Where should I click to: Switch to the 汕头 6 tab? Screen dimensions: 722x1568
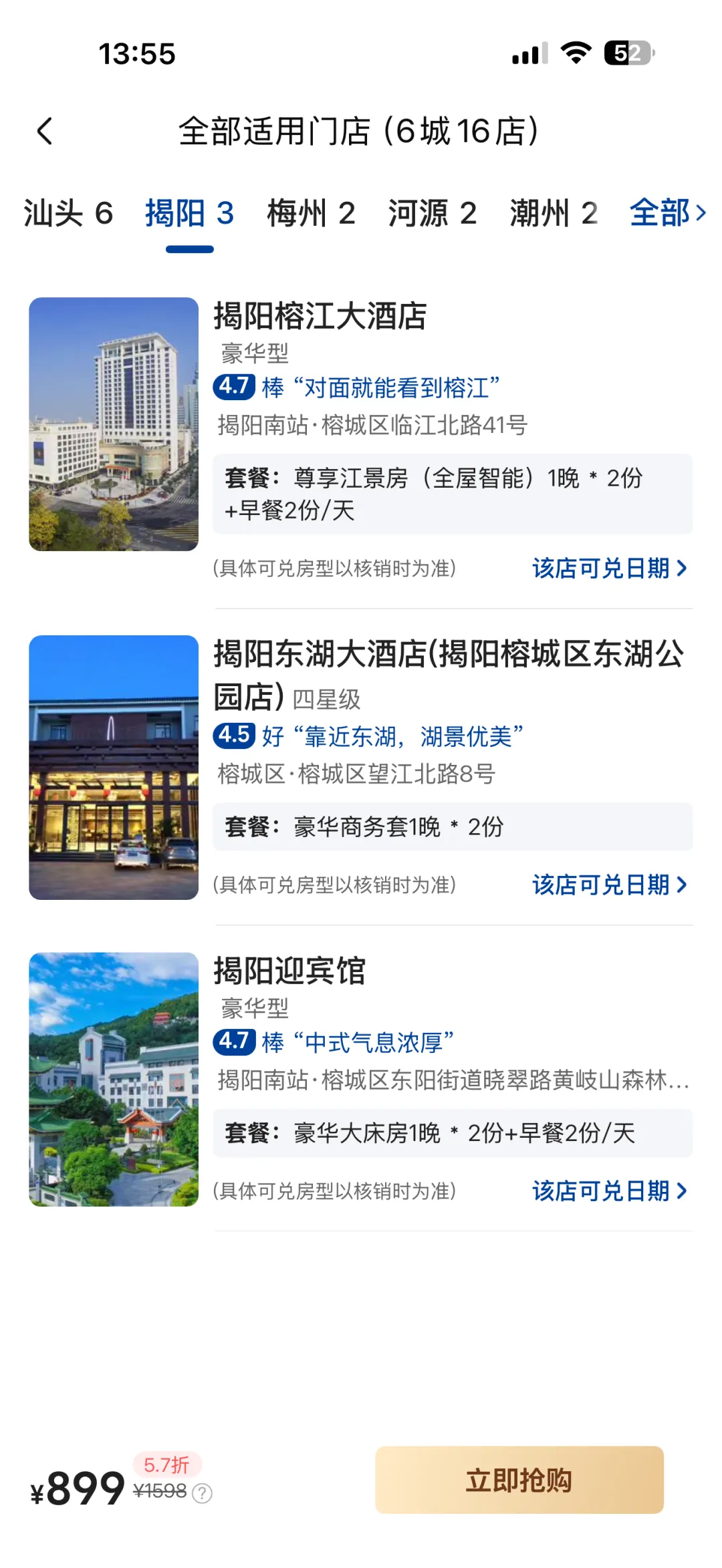[x=68, y=214]
